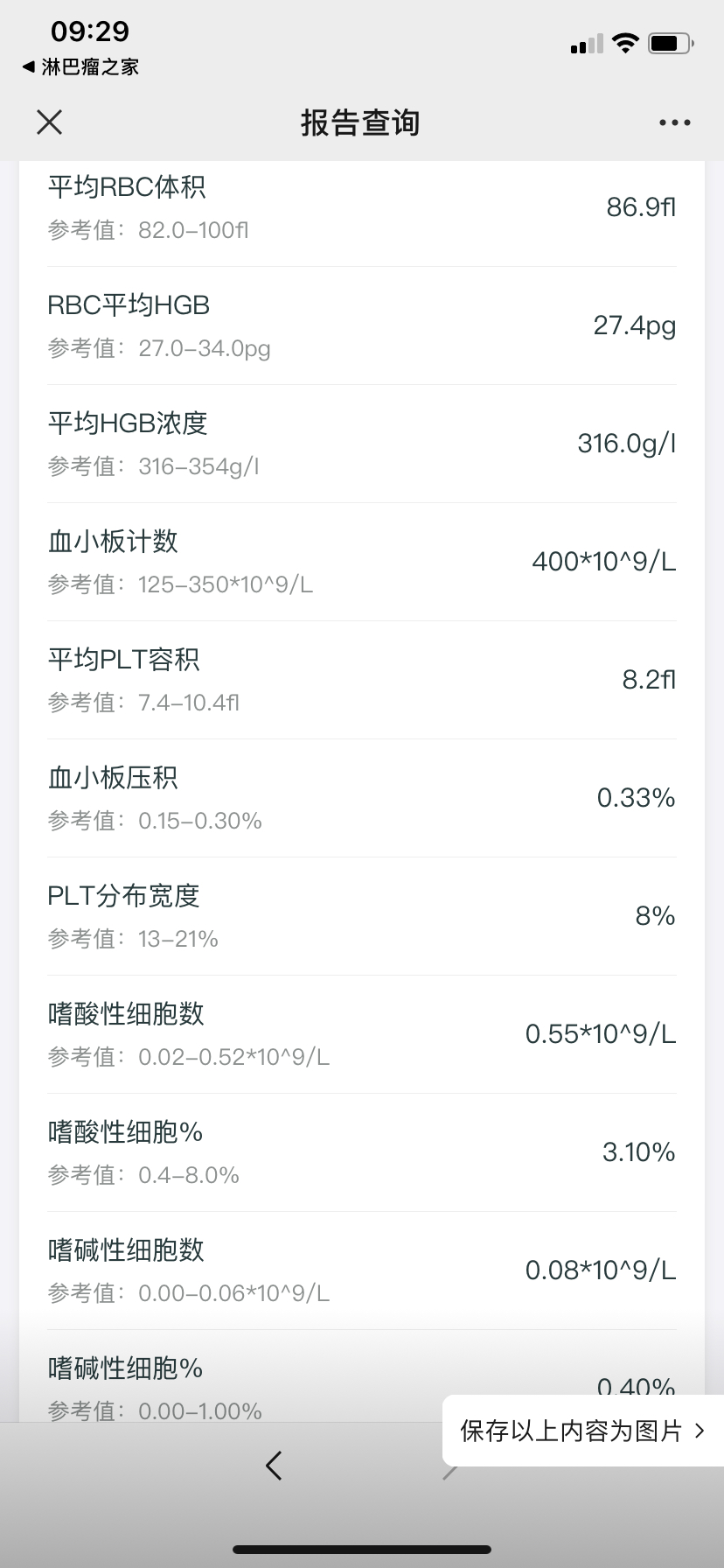Return to 淋巴瘤之家 app
The height and width of the screenshot is (1568, 724).
[80, 66]
